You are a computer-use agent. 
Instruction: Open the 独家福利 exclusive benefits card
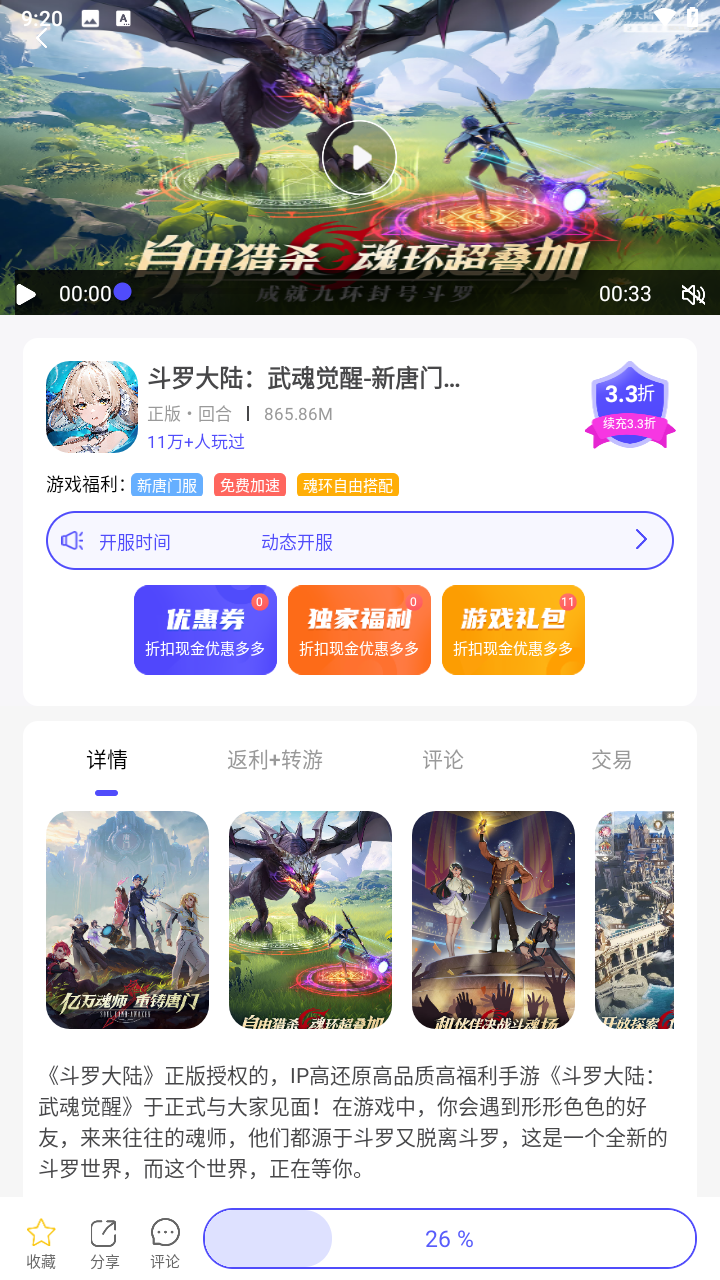point(359,630)
